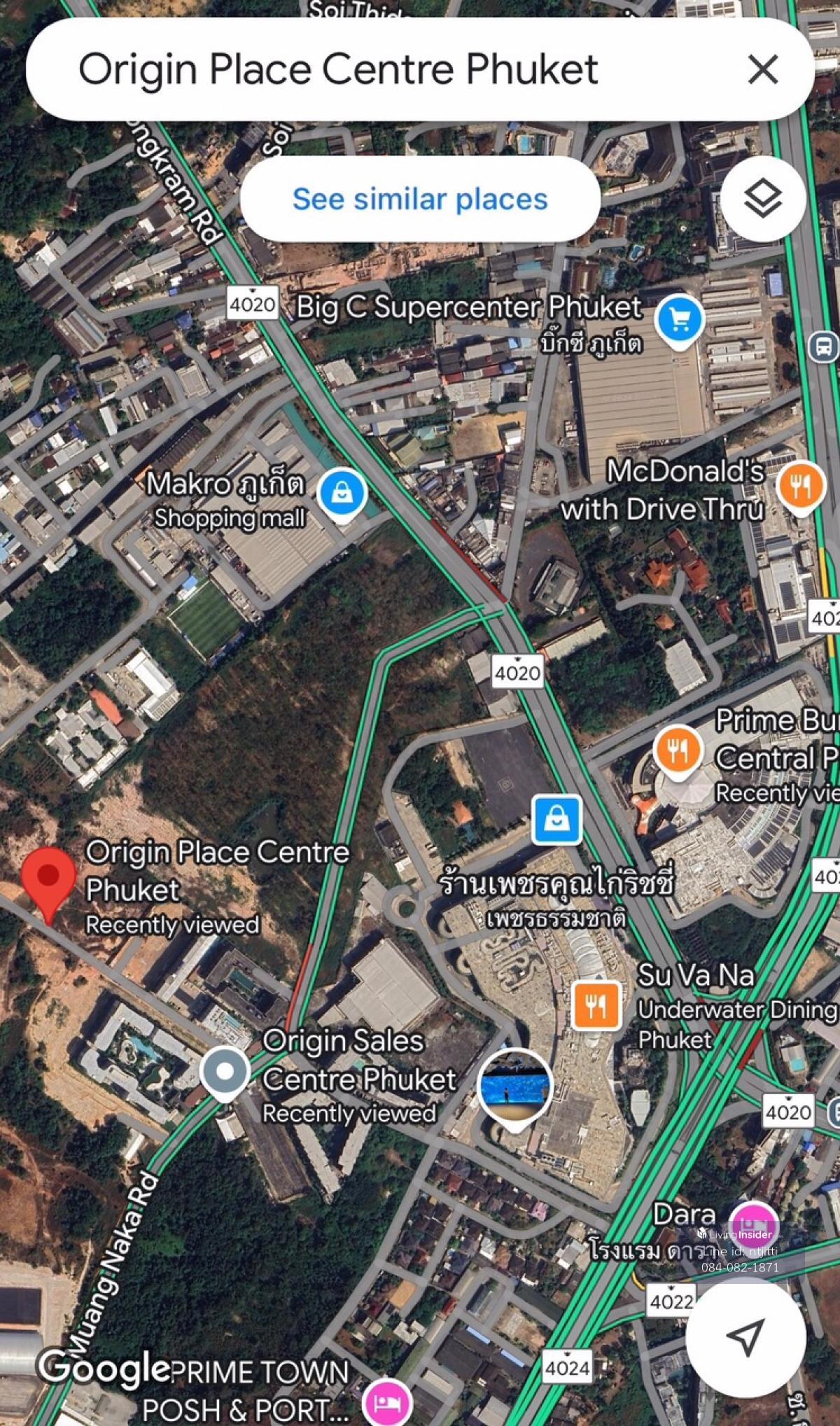This screenshot has height=1426, width=840.
Task: Tap the blue square shopping bag marker
Action: pos(556,819)
